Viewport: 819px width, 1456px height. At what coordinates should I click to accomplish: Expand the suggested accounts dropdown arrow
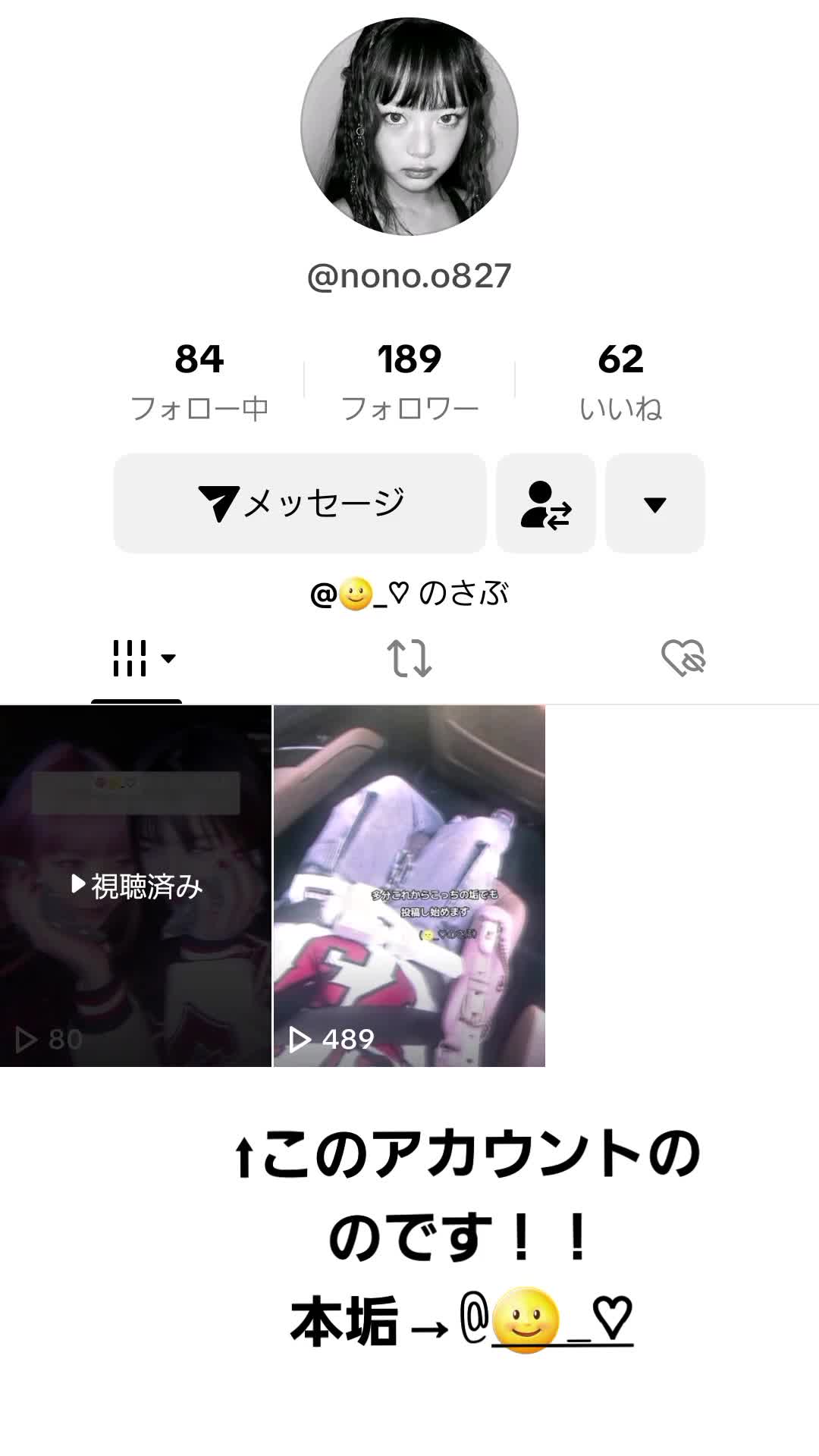[654, 504]
